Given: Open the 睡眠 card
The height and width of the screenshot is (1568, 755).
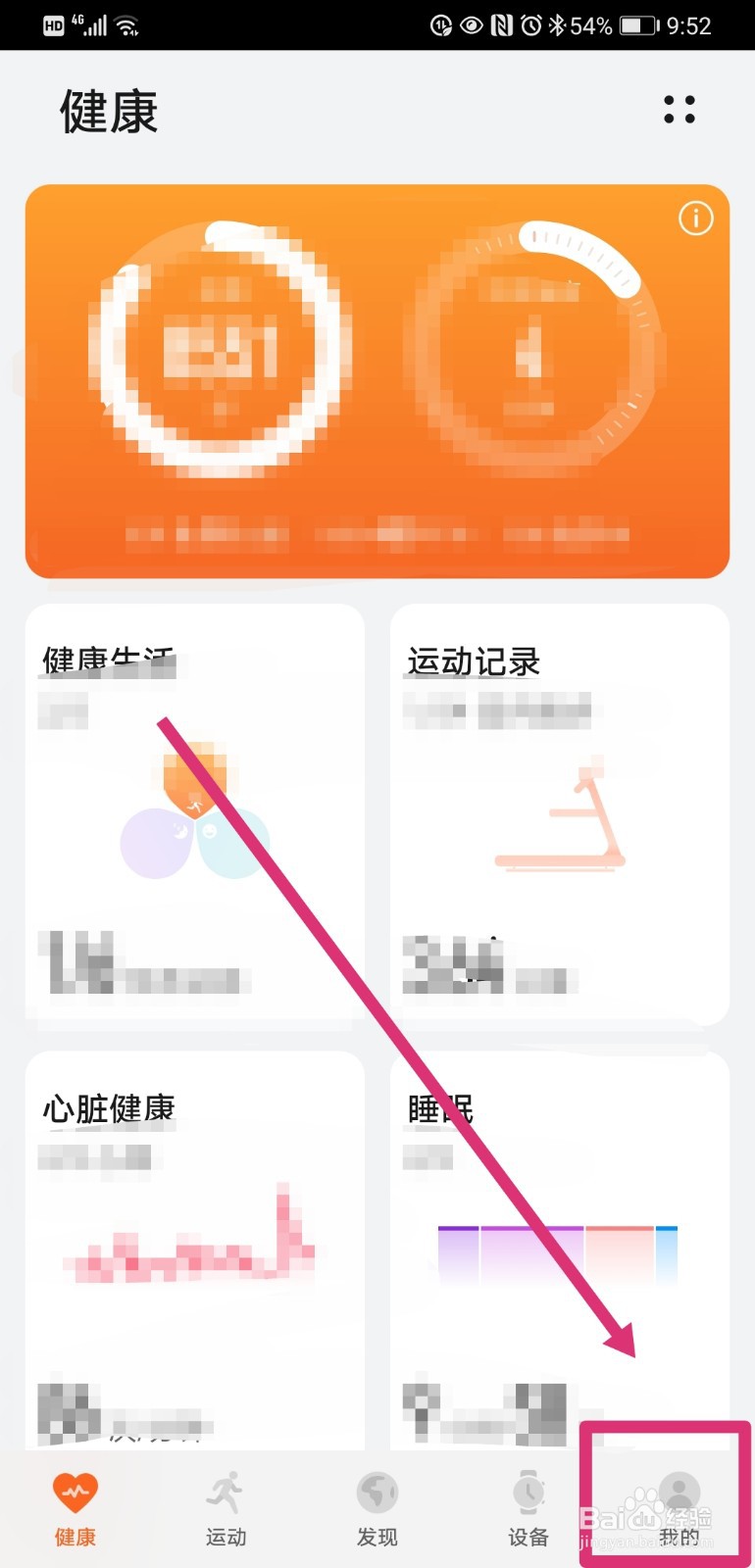Looking at the screenshot, I should pyautogui.click(x=559, y=1245).
